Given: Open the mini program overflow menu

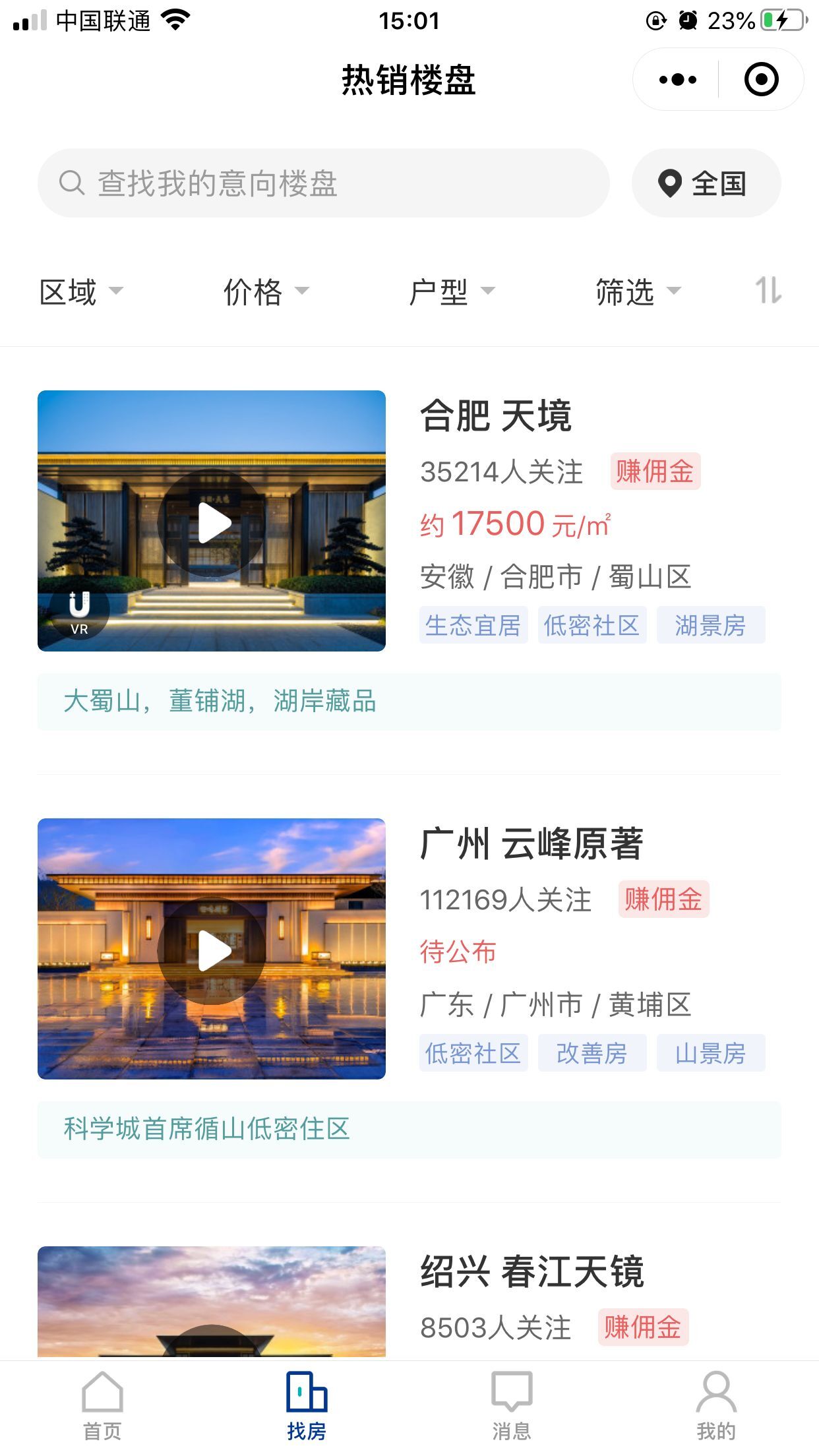Looking at the screenshot, I should (x=677, y=80).
